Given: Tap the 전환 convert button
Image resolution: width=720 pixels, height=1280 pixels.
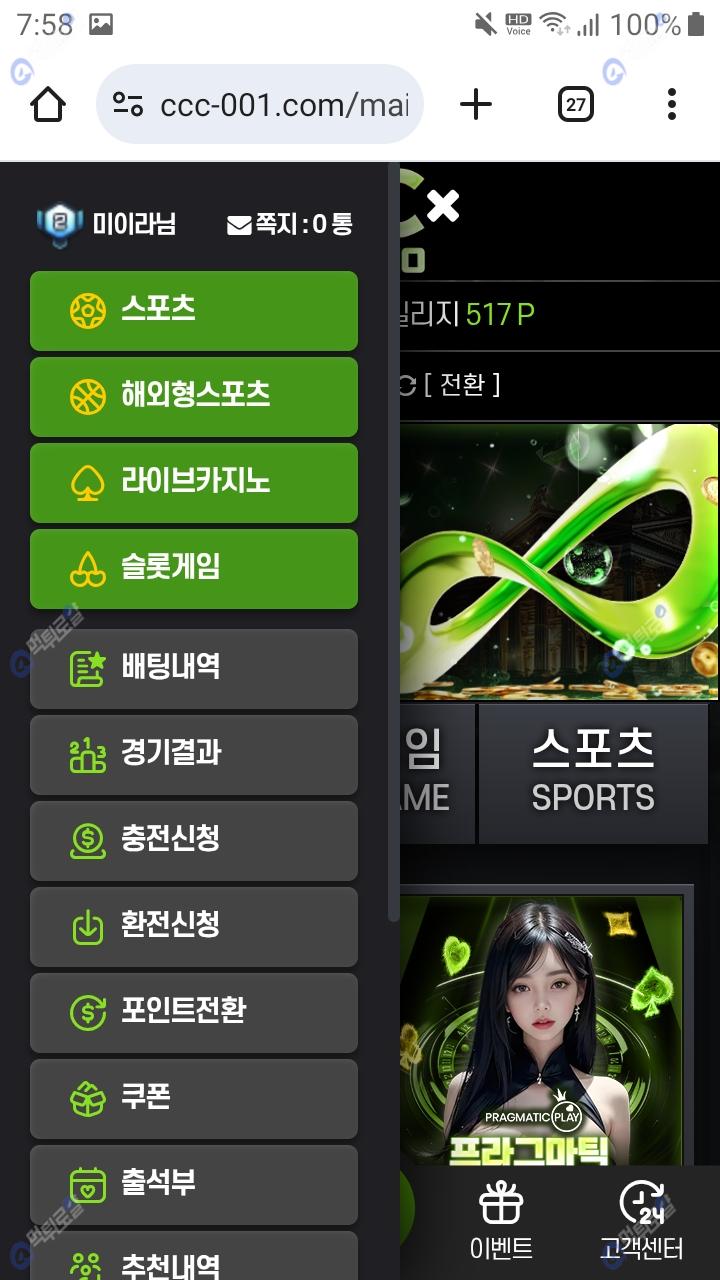Looking at the screenshot, I should [x=460, y=385].
